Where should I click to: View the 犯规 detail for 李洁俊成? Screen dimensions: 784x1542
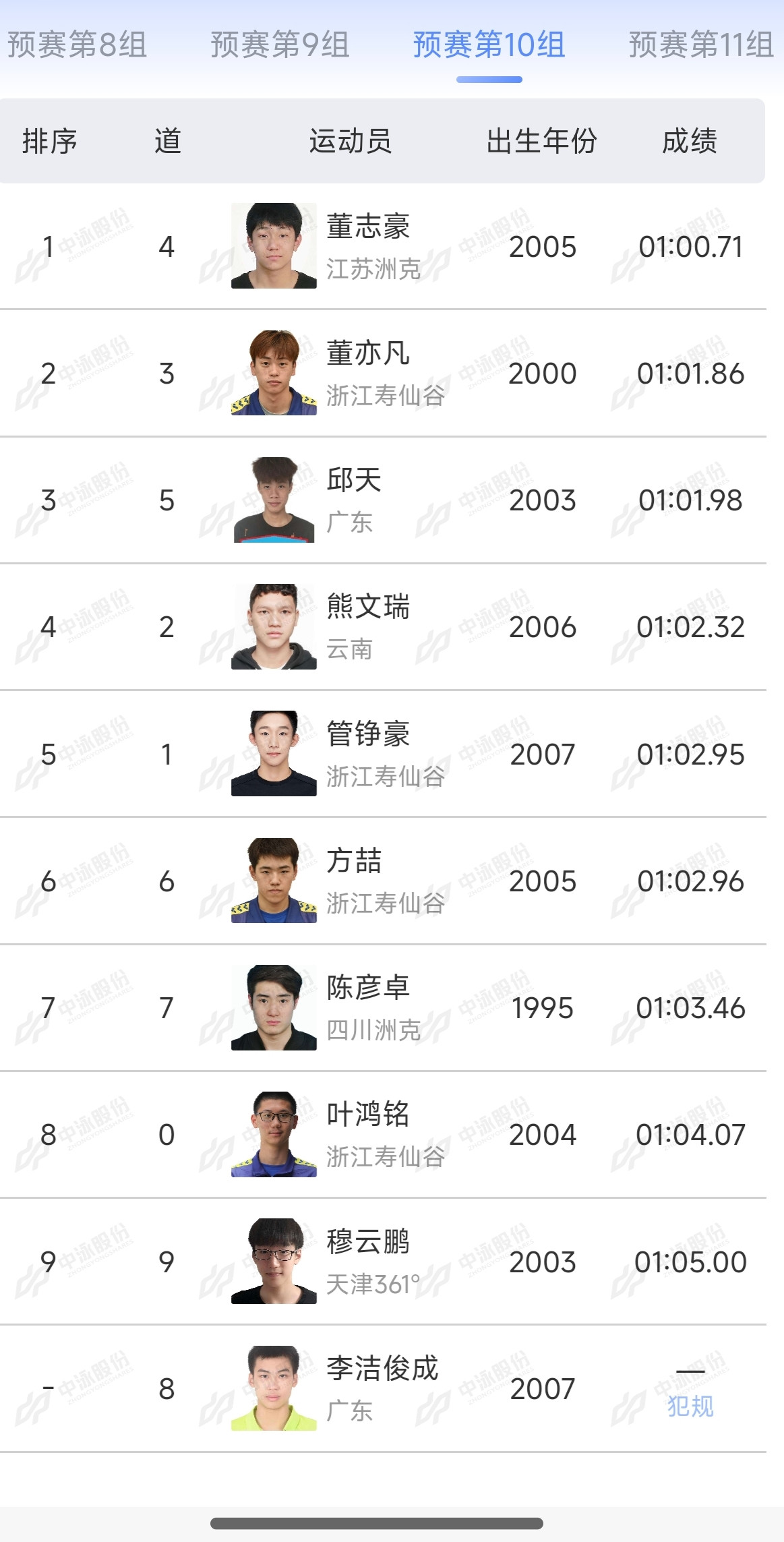(690, 1406)
